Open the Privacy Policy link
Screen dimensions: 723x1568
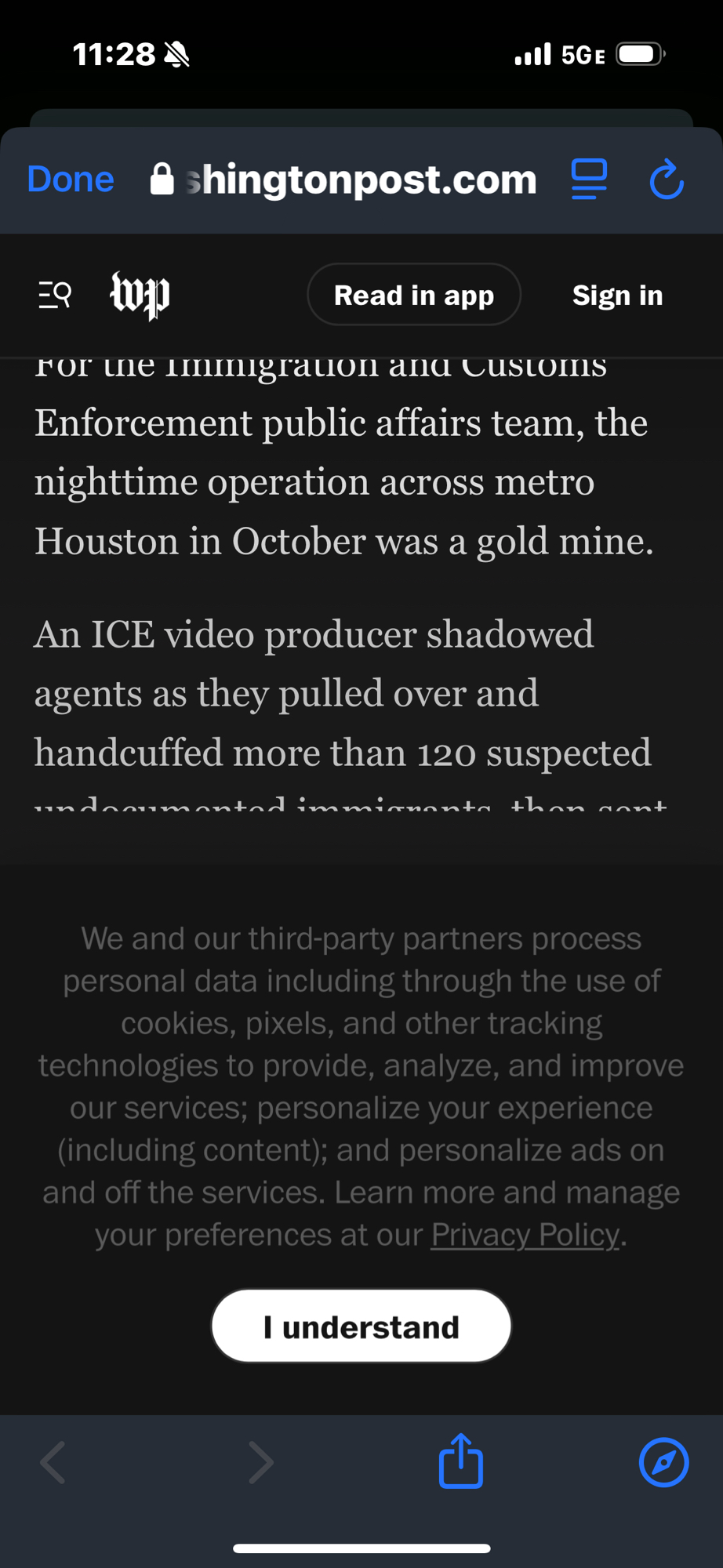coord(525,1235)
